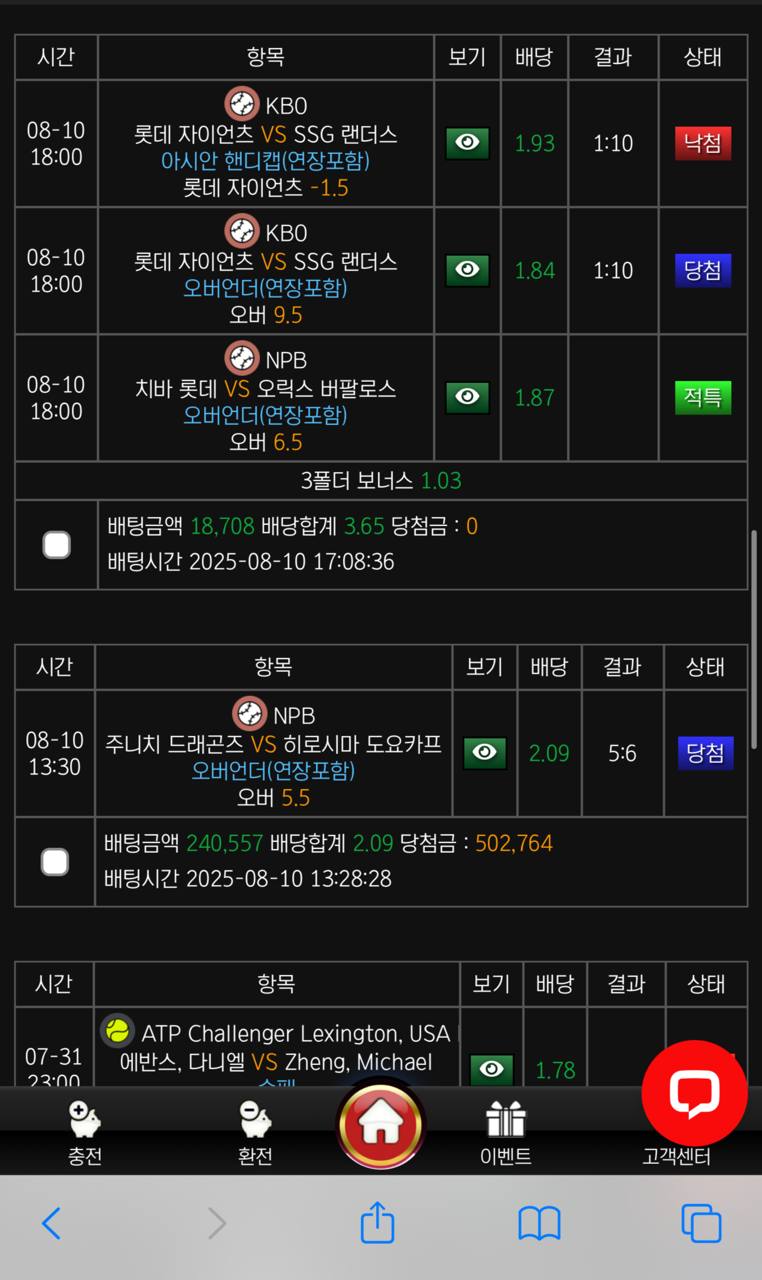Screen dimensions: 762x1280
Task: Open browser tabs overview
Action: (701, 1223)
